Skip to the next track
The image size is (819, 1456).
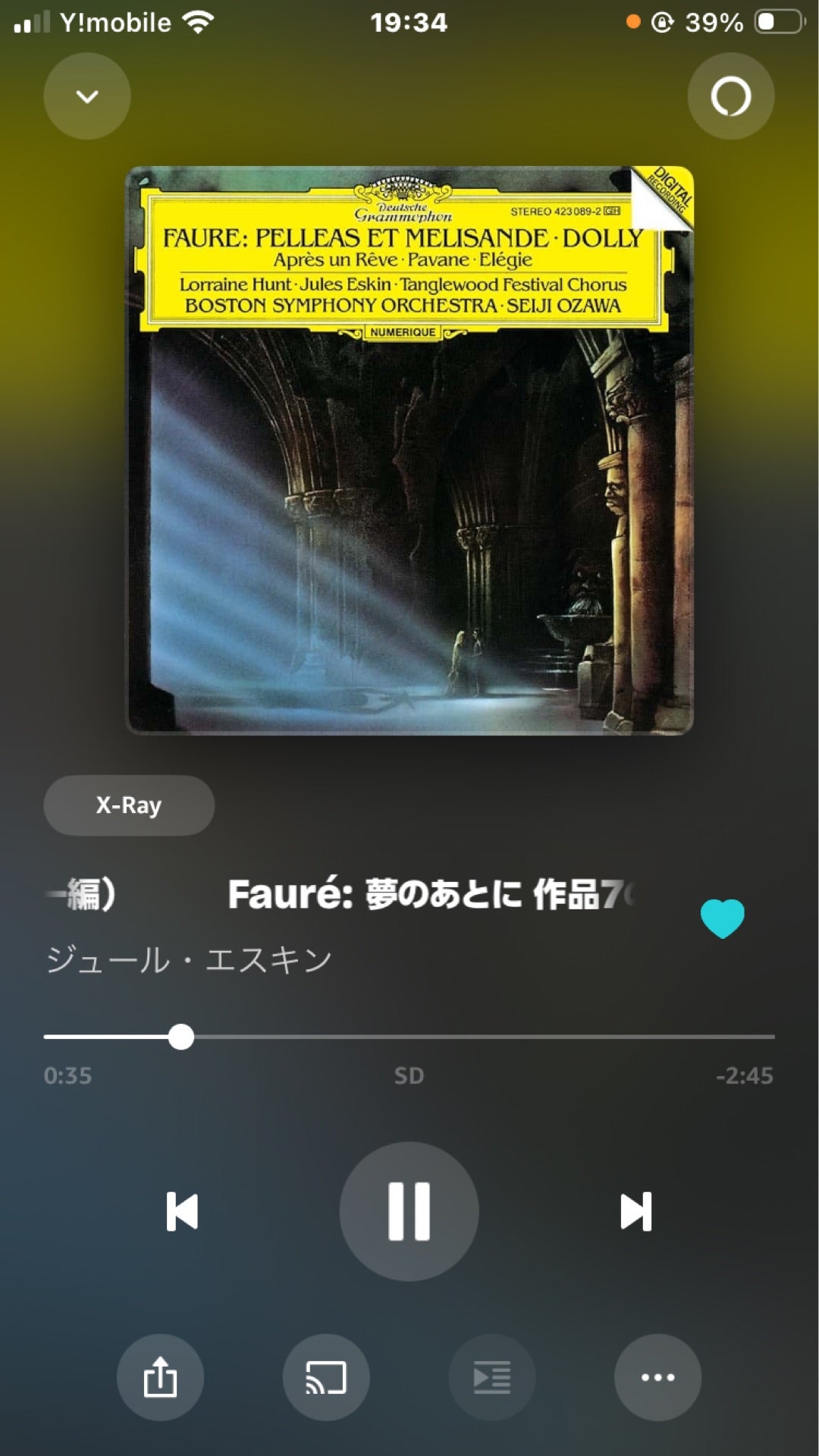tap(635, 1211)
